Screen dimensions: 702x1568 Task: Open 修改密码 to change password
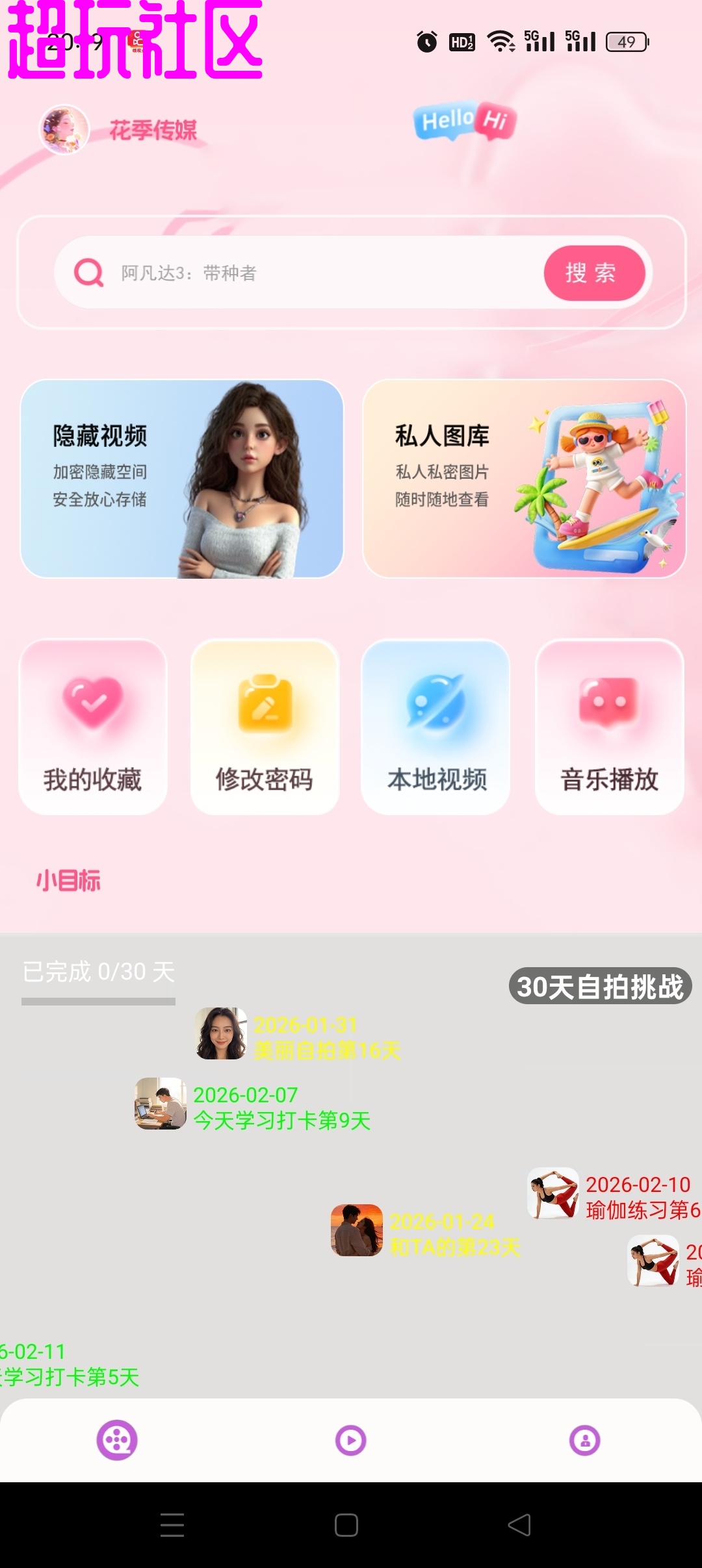coord(265,727)
